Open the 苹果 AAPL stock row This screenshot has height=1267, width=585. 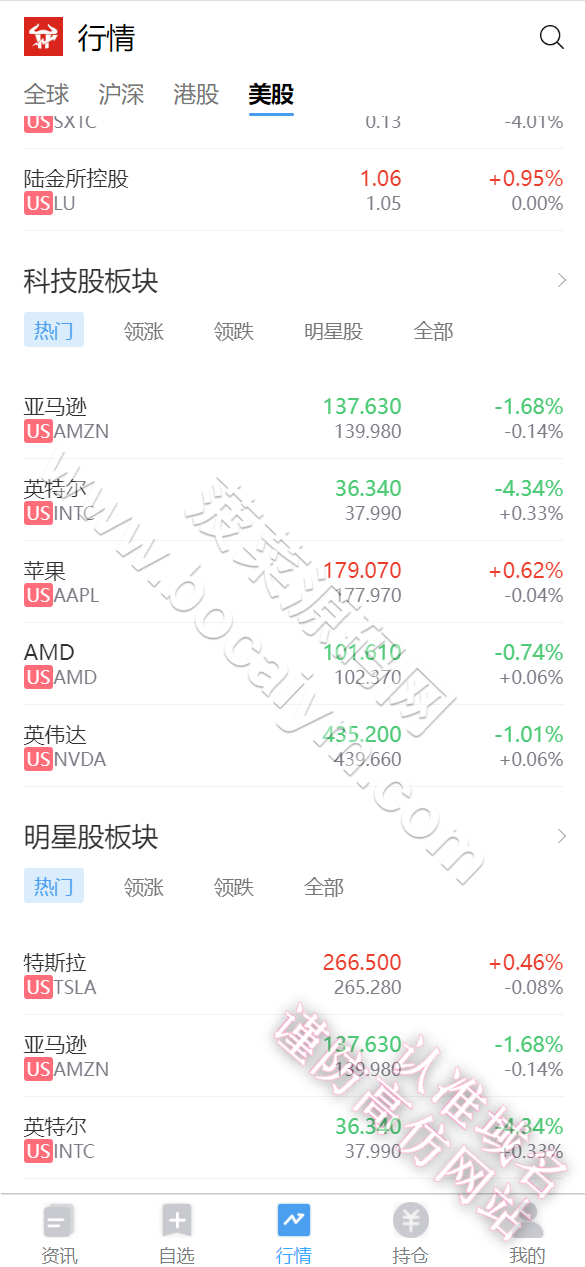tap(293, 582)
